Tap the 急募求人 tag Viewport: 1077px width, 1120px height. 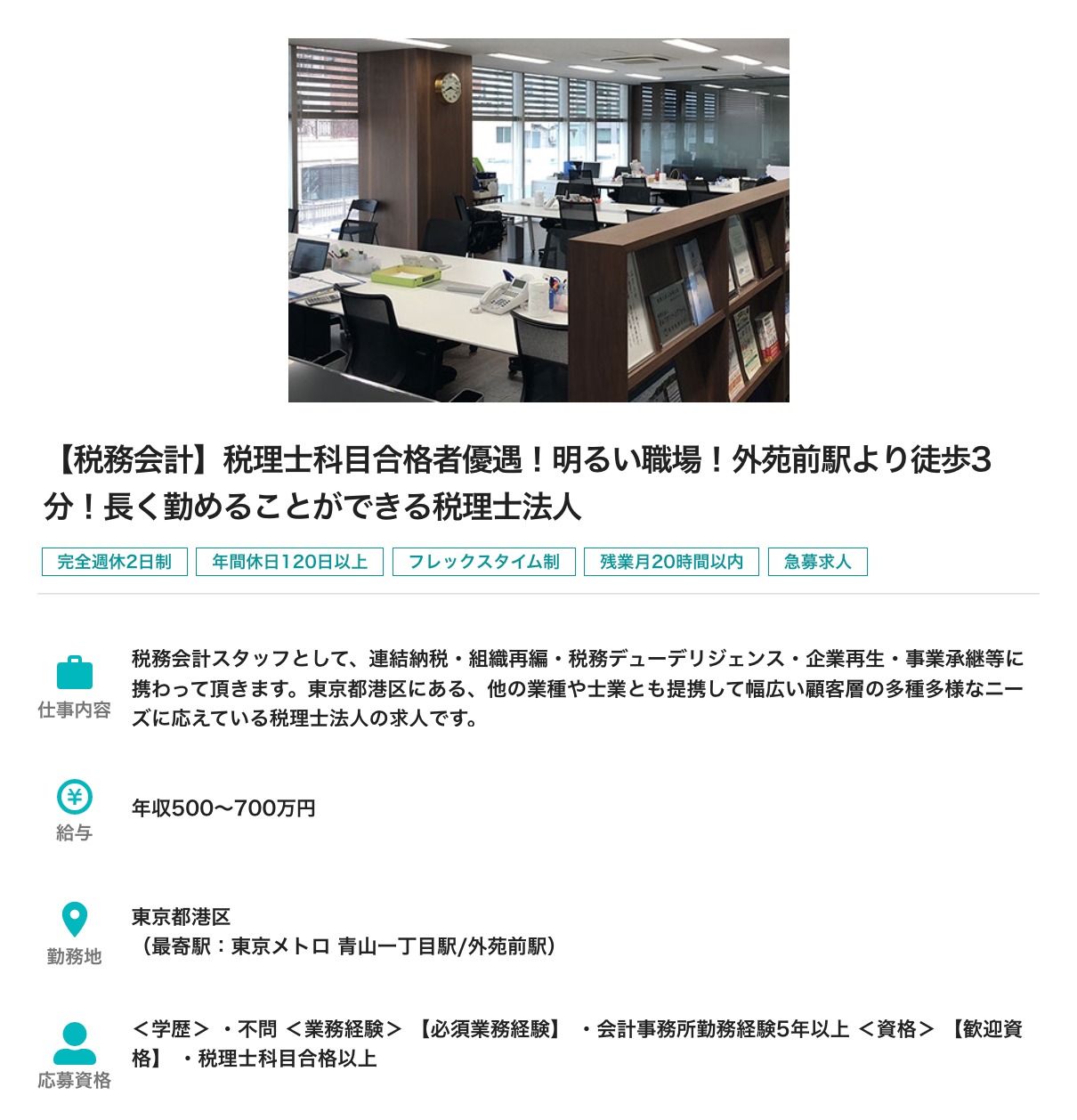[817, 562]
